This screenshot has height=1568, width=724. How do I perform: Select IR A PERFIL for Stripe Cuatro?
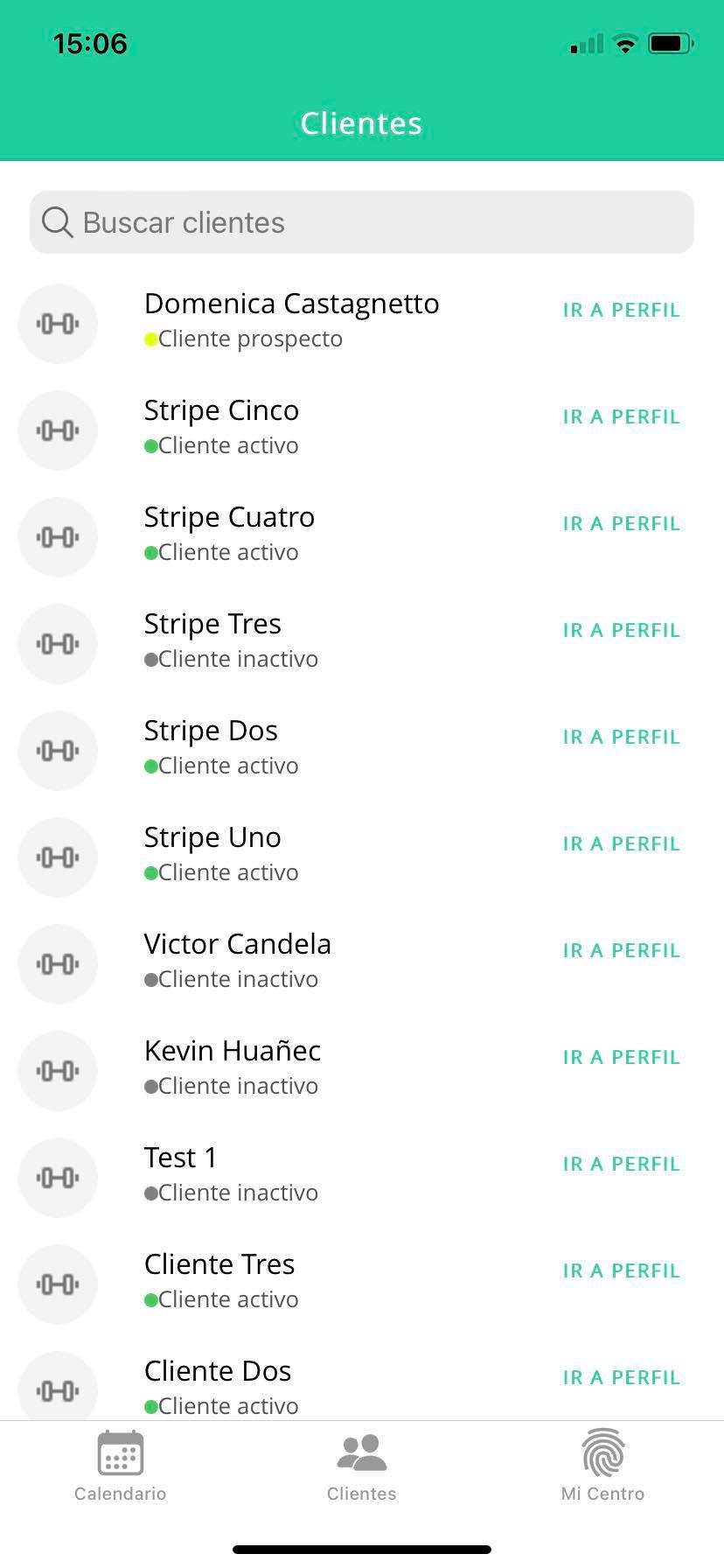coord(622,523)
